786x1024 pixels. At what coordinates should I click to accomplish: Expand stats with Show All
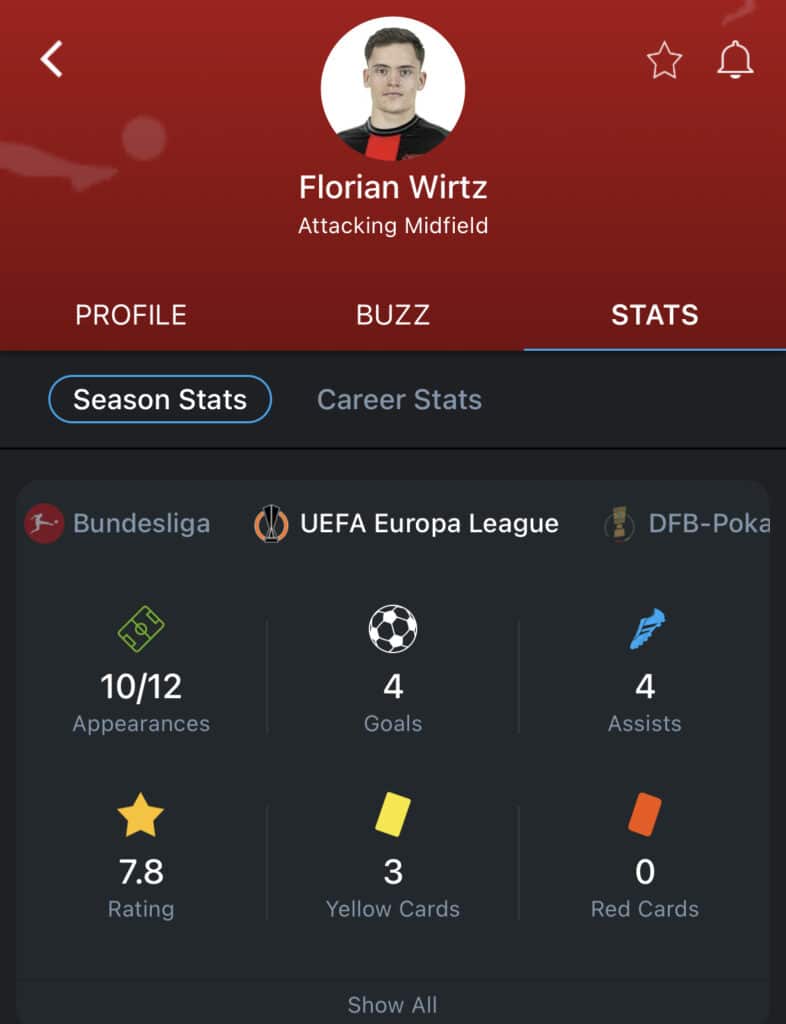coord(392,1004)
